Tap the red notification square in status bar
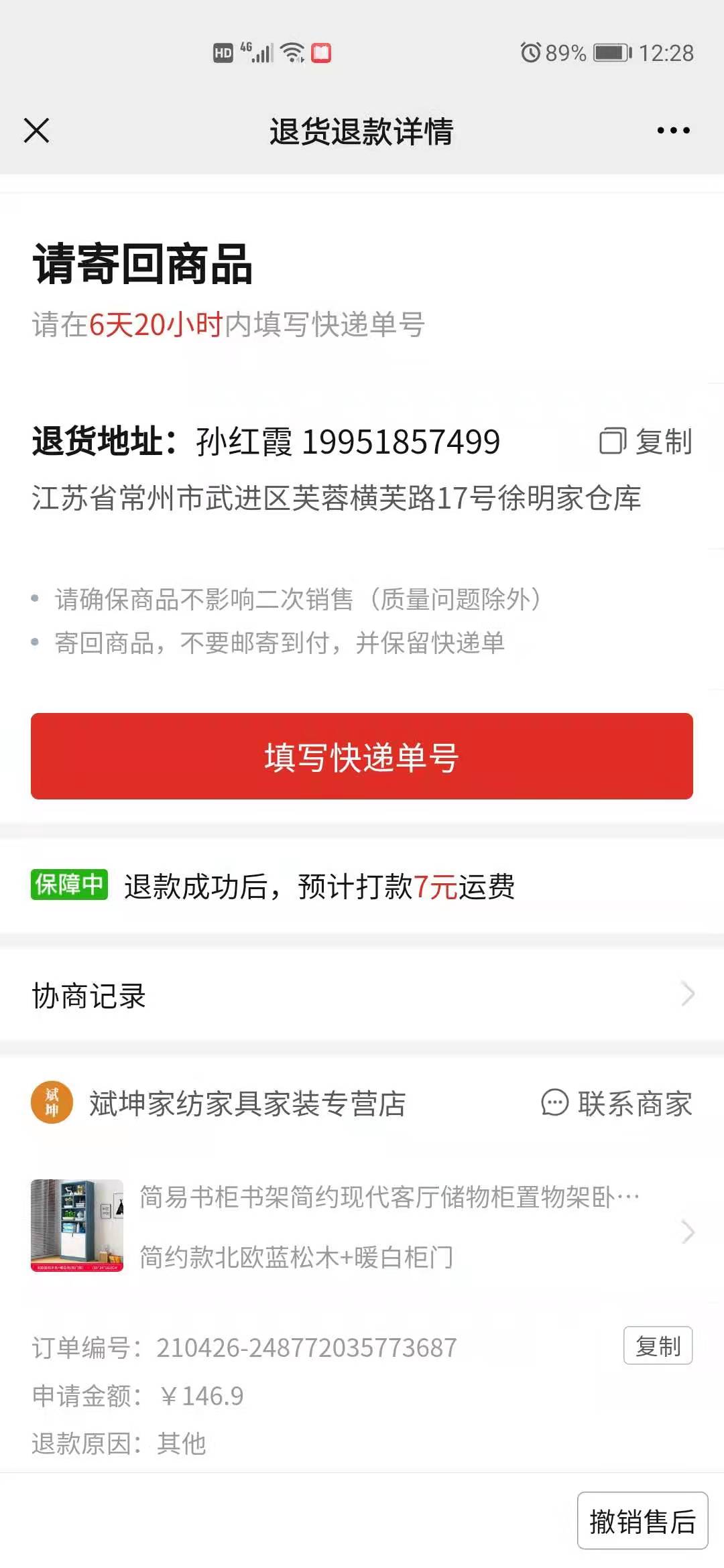Screen dimensions: 724x1568 point(321,52)
